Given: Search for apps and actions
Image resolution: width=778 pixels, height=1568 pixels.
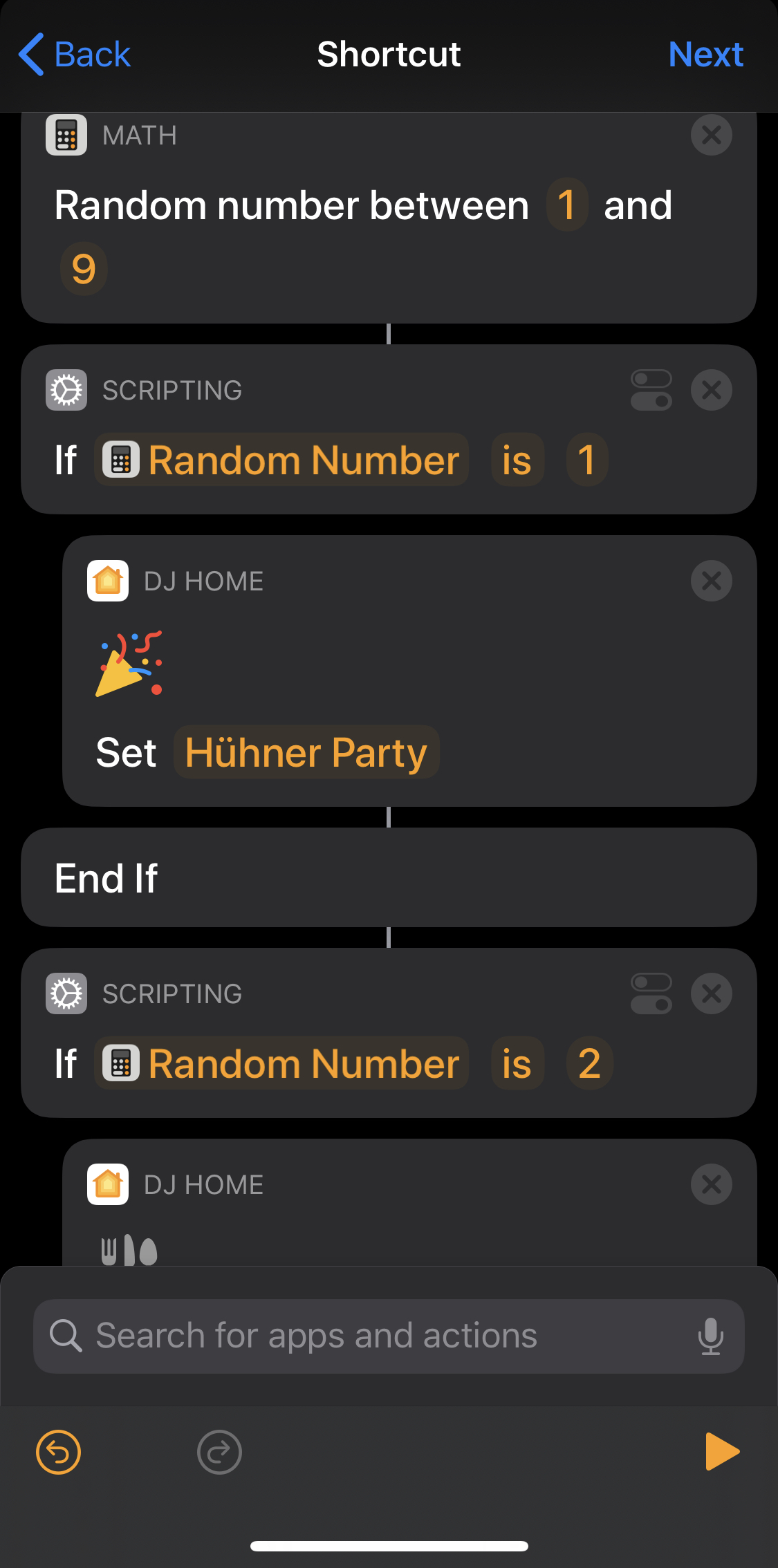Looking at the screenshot, I should click(360, 1336).
